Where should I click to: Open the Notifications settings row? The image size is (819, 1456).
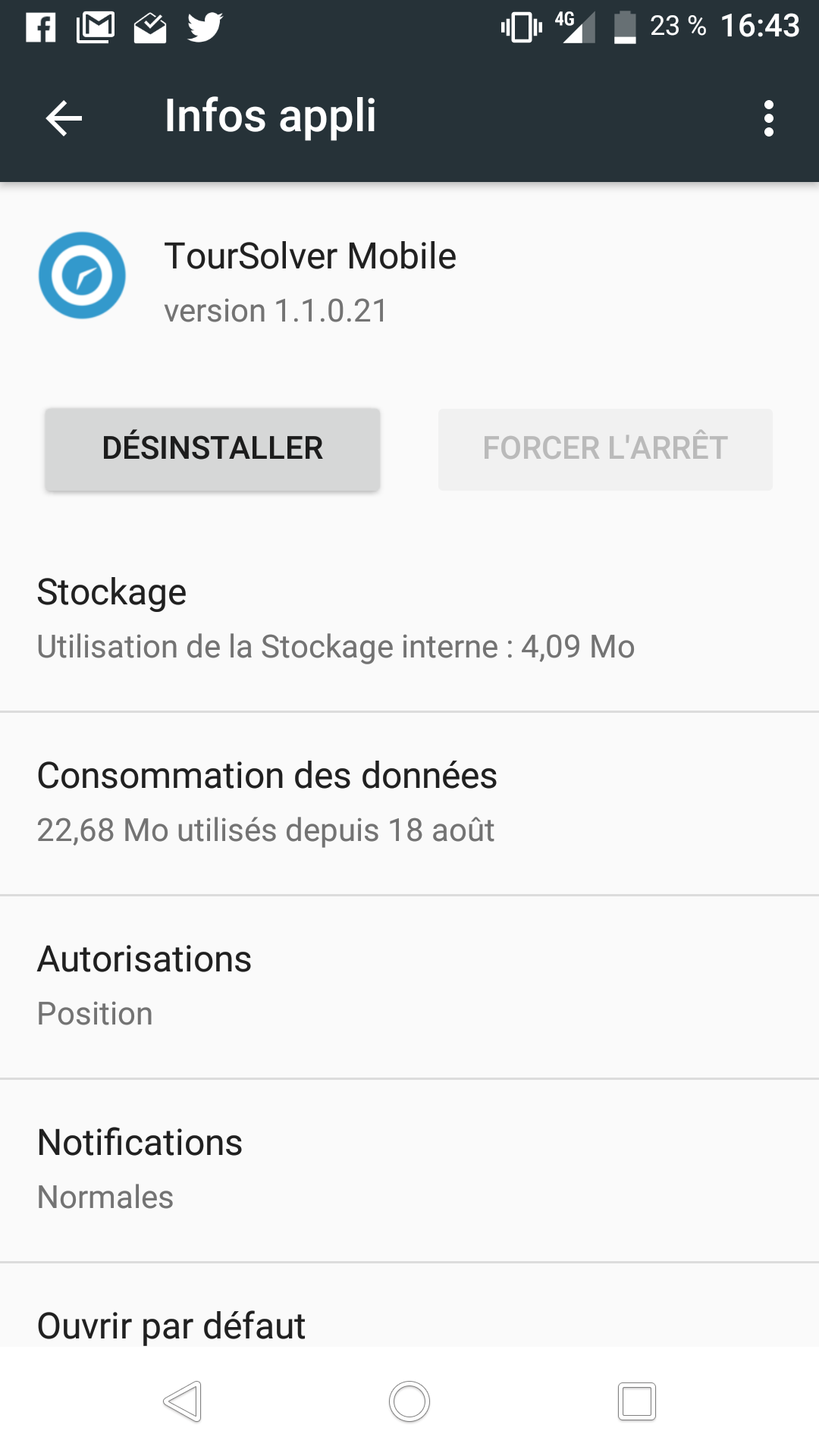[409, 1171]
